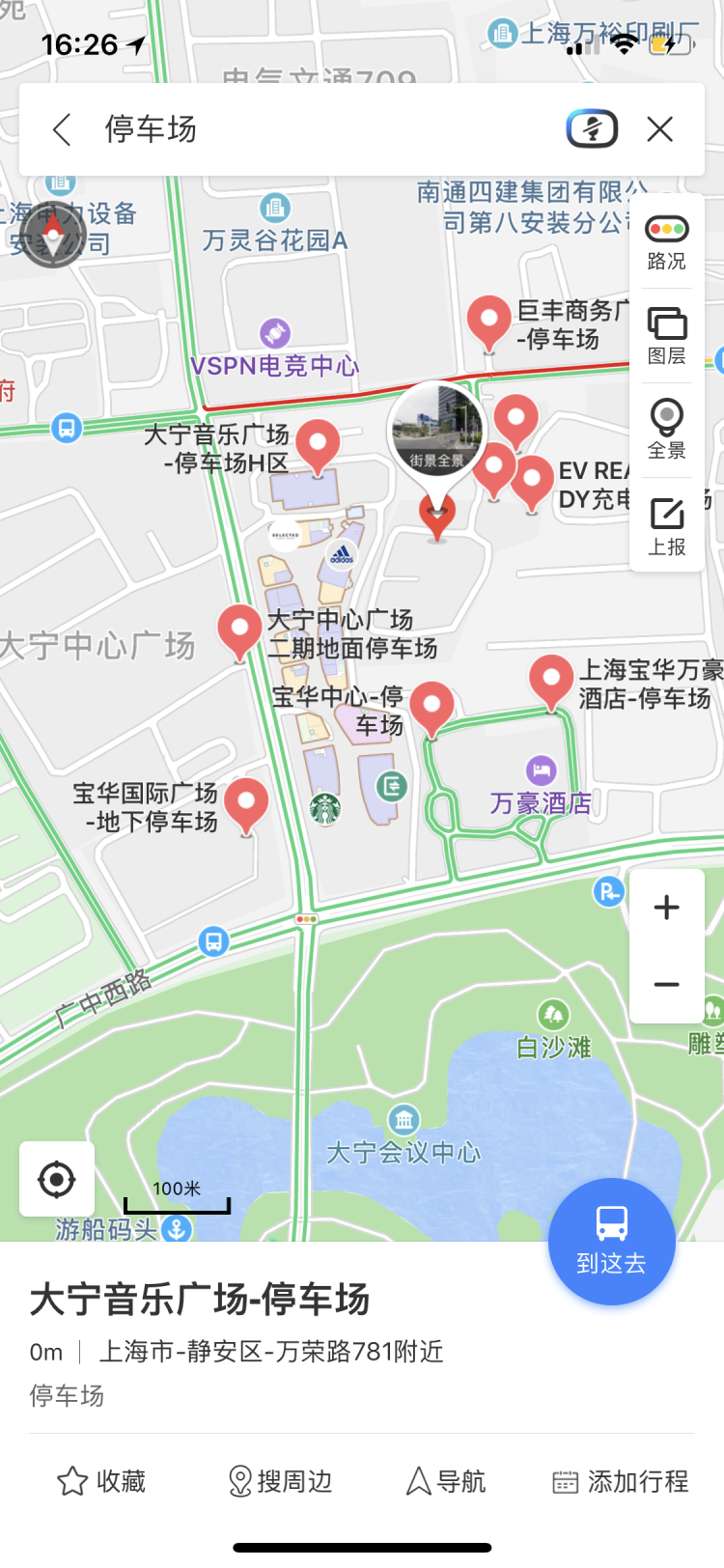Screen dimensions: 724x1568
Task: Search nearby with 搜周边
Action: (x=280, y=1481)
